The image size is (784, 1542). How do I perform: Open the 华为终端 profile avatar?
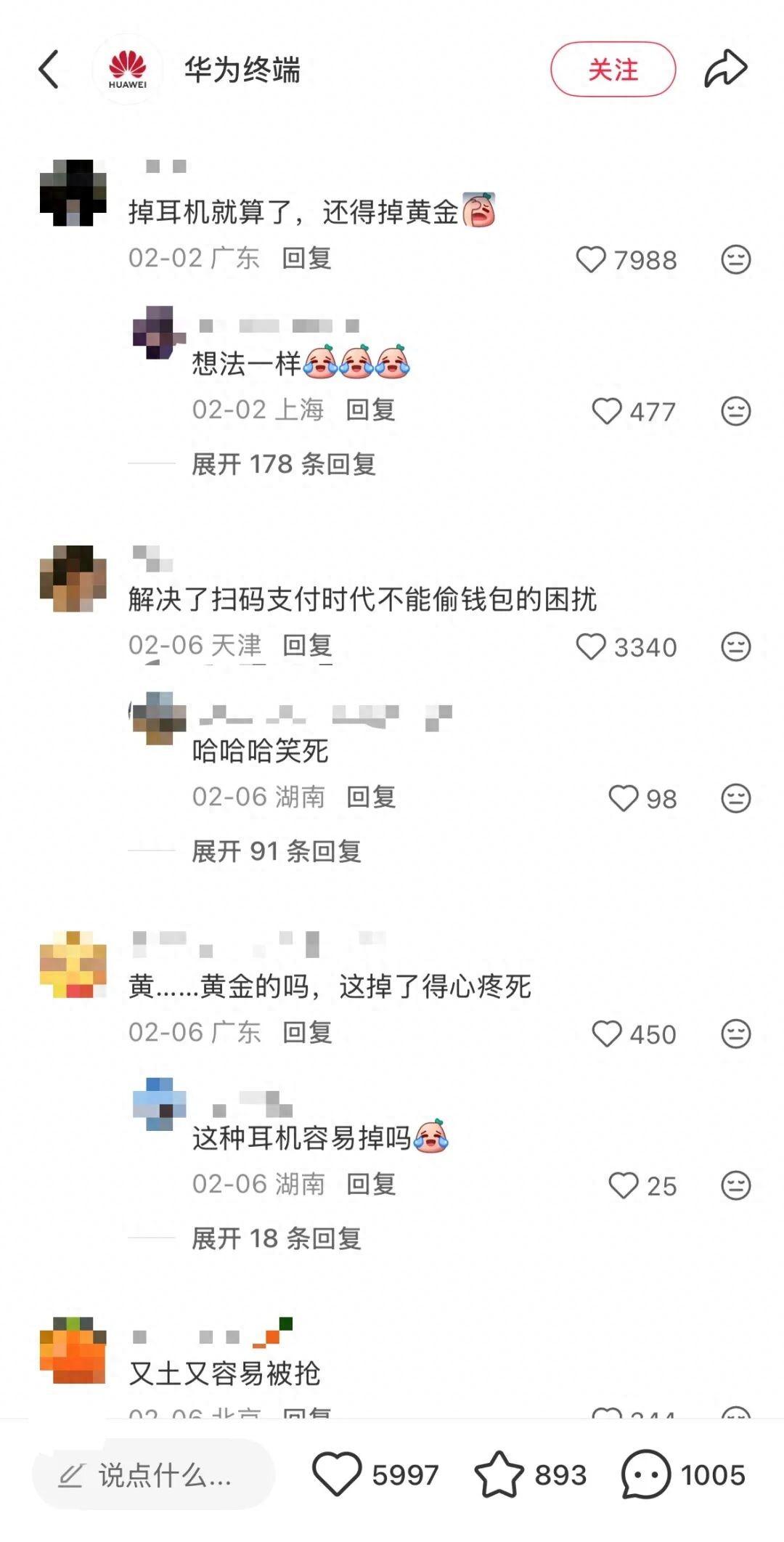tap(128, 70)
